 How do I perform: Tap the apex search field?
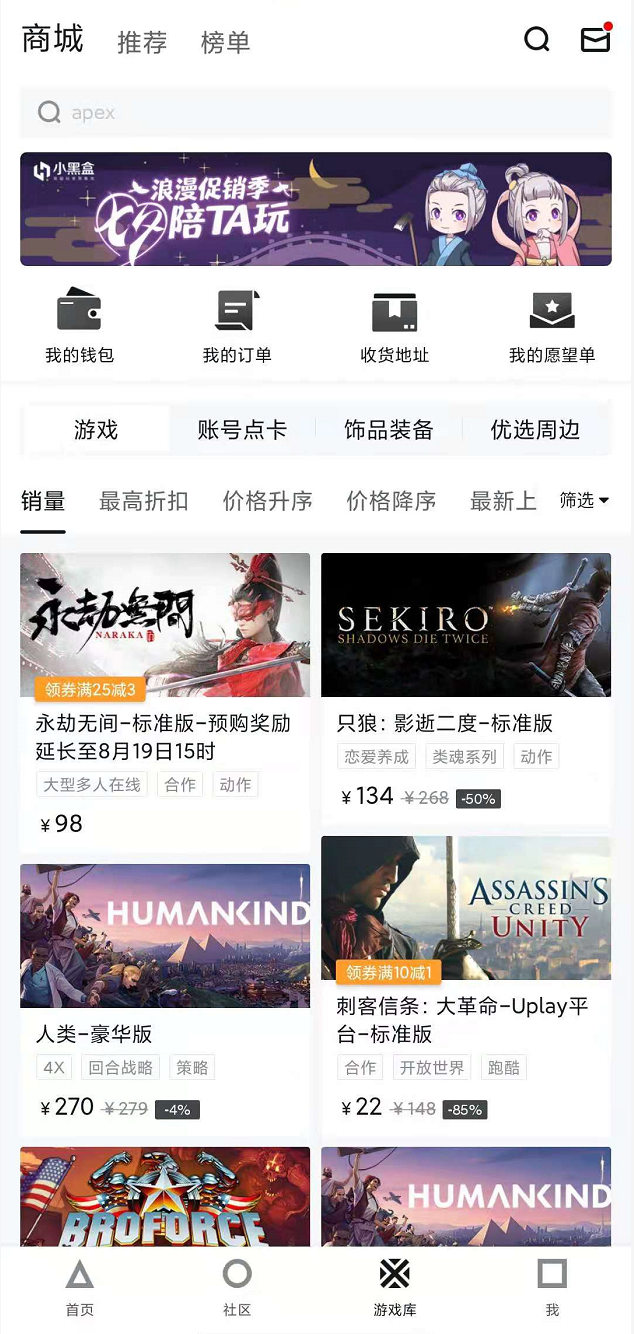click(316, 113)
